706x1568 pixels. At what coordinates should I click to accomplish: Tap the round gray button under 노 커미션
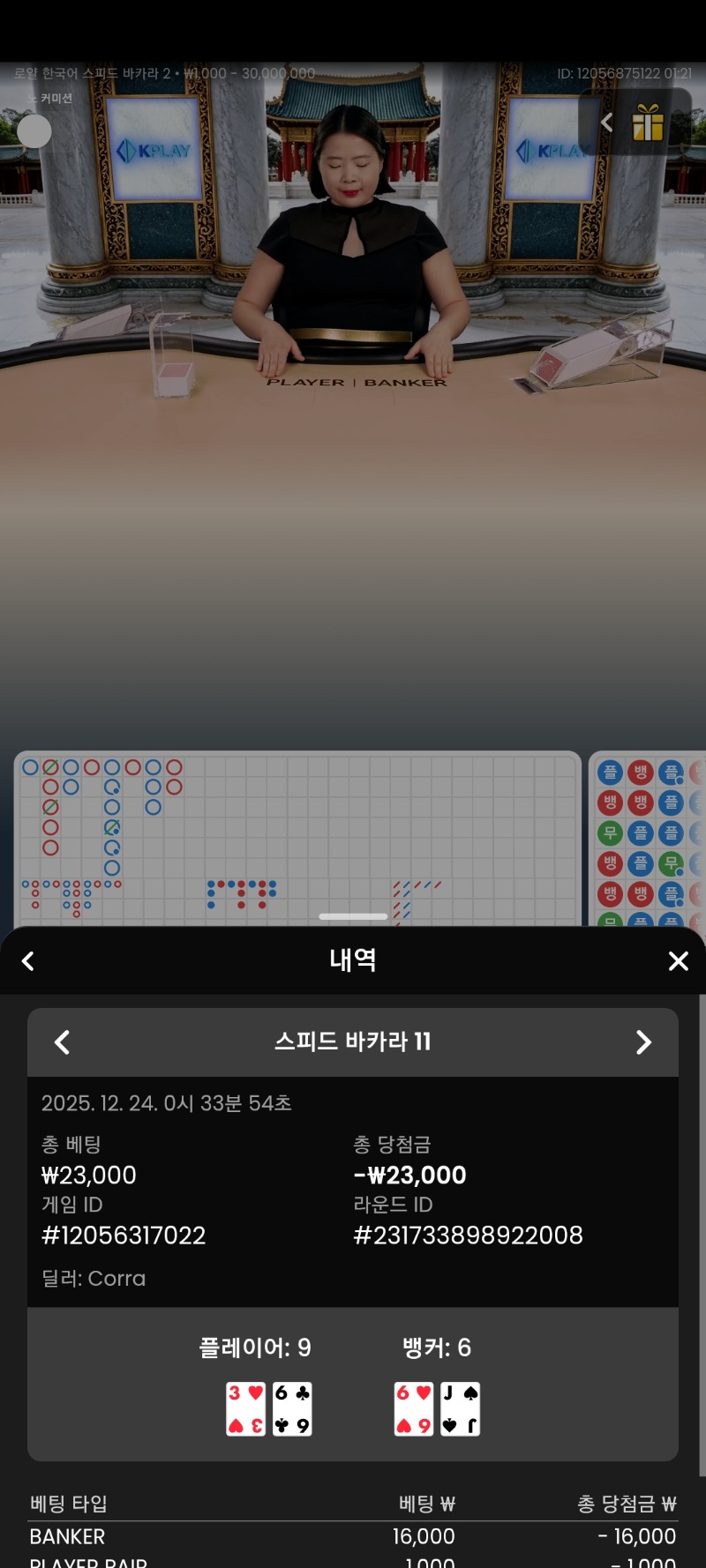click(x=34, y=131)
